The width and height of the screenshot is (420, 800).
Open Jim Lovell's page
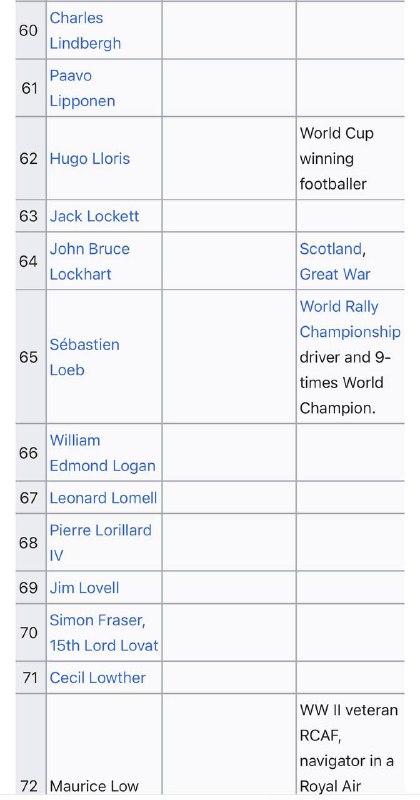coord(84,588)
